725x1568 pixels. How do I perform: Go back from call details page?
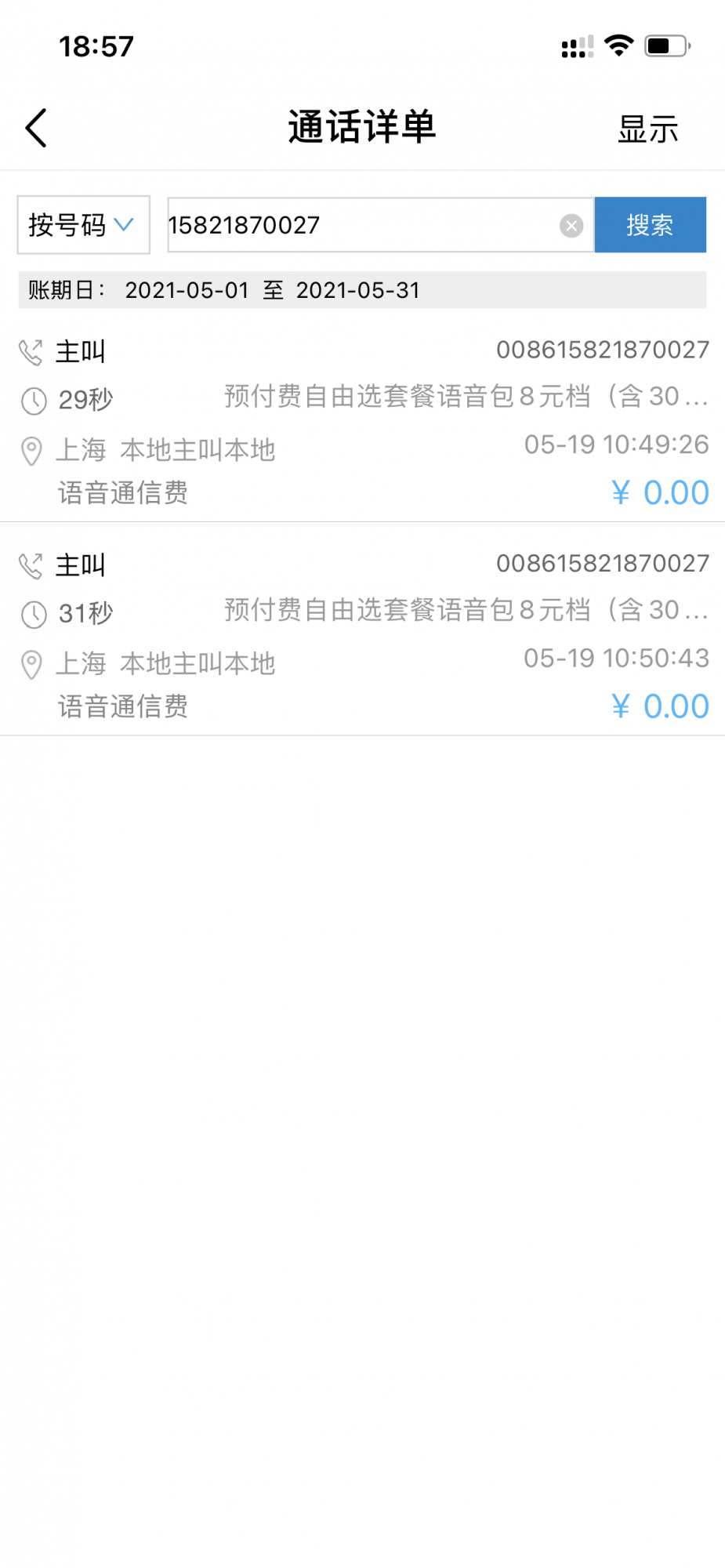tap(37, 128)
